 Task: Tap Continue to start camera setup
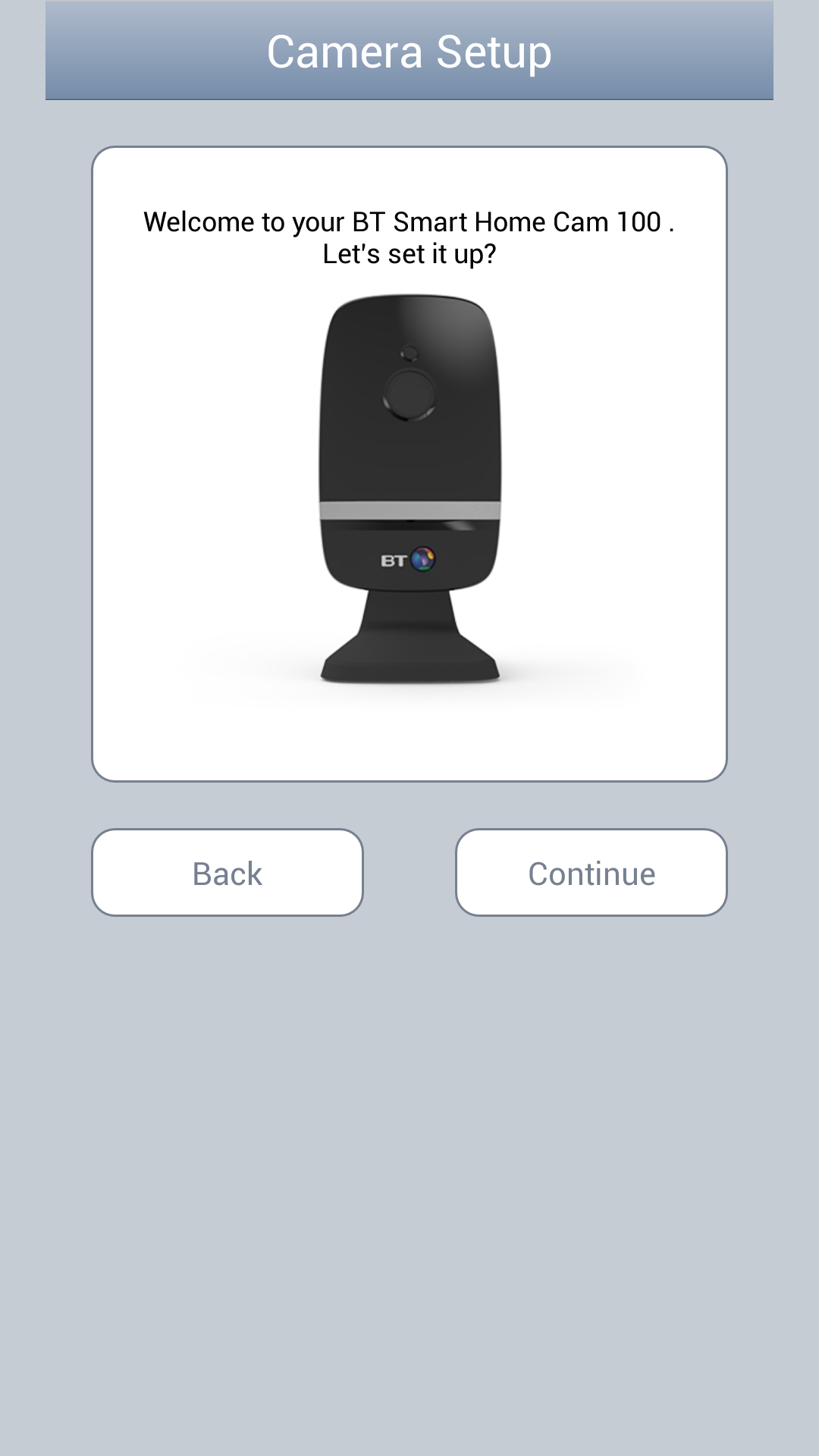tap(591, 873)
